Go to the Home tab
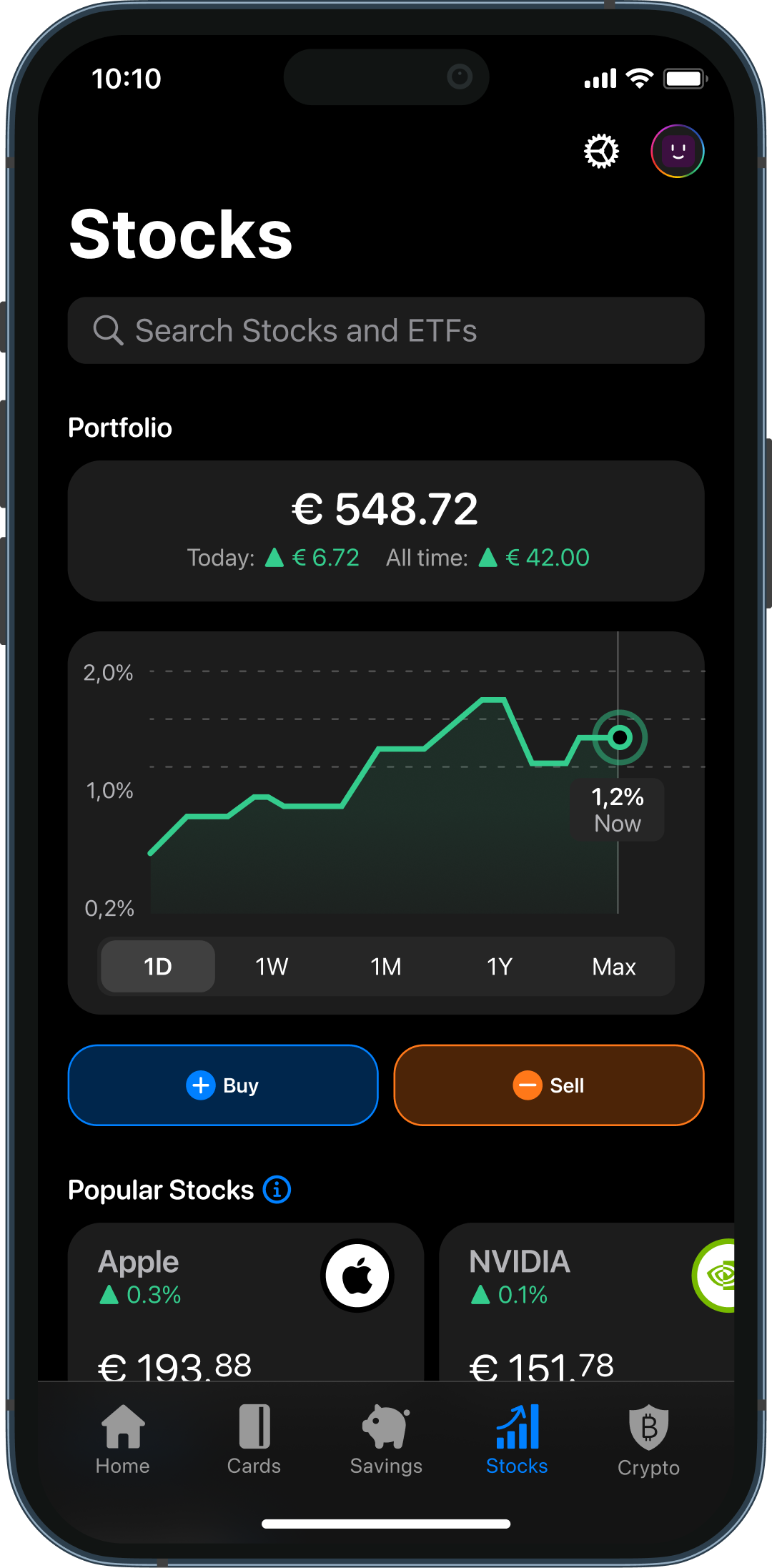Image resolution: width=772 pixels, height=1568 pixels. point(123,1439)
